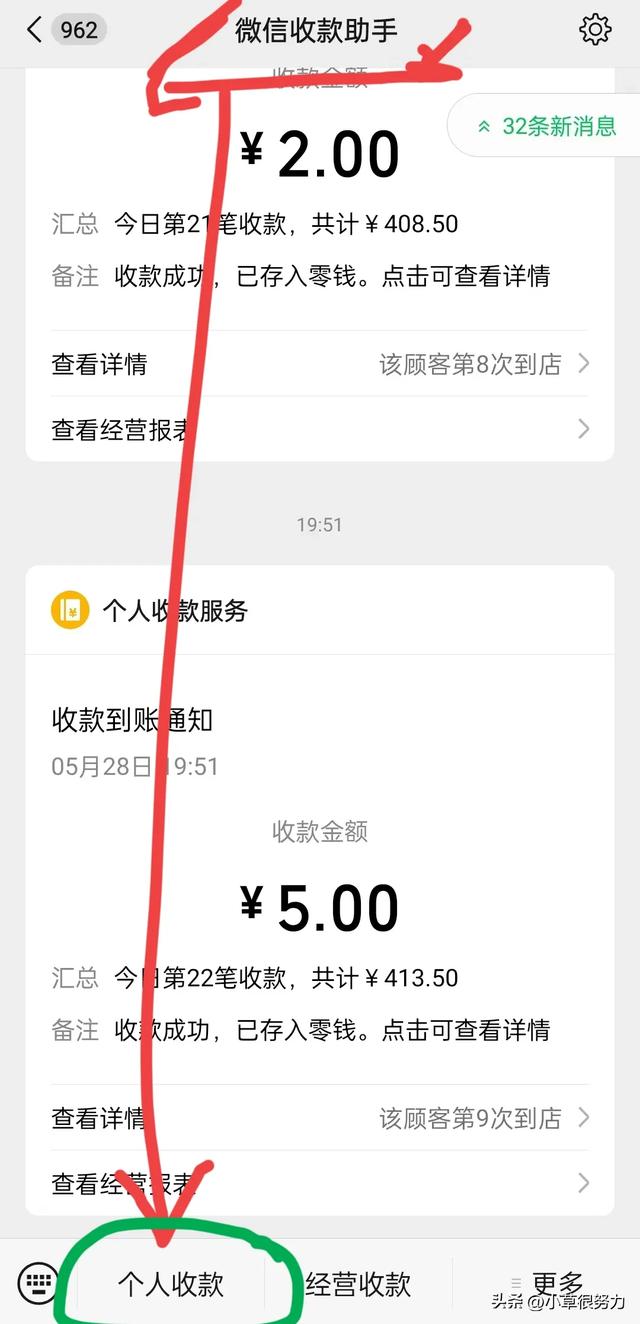Switch to keyboard input mode

(38, 1283)
